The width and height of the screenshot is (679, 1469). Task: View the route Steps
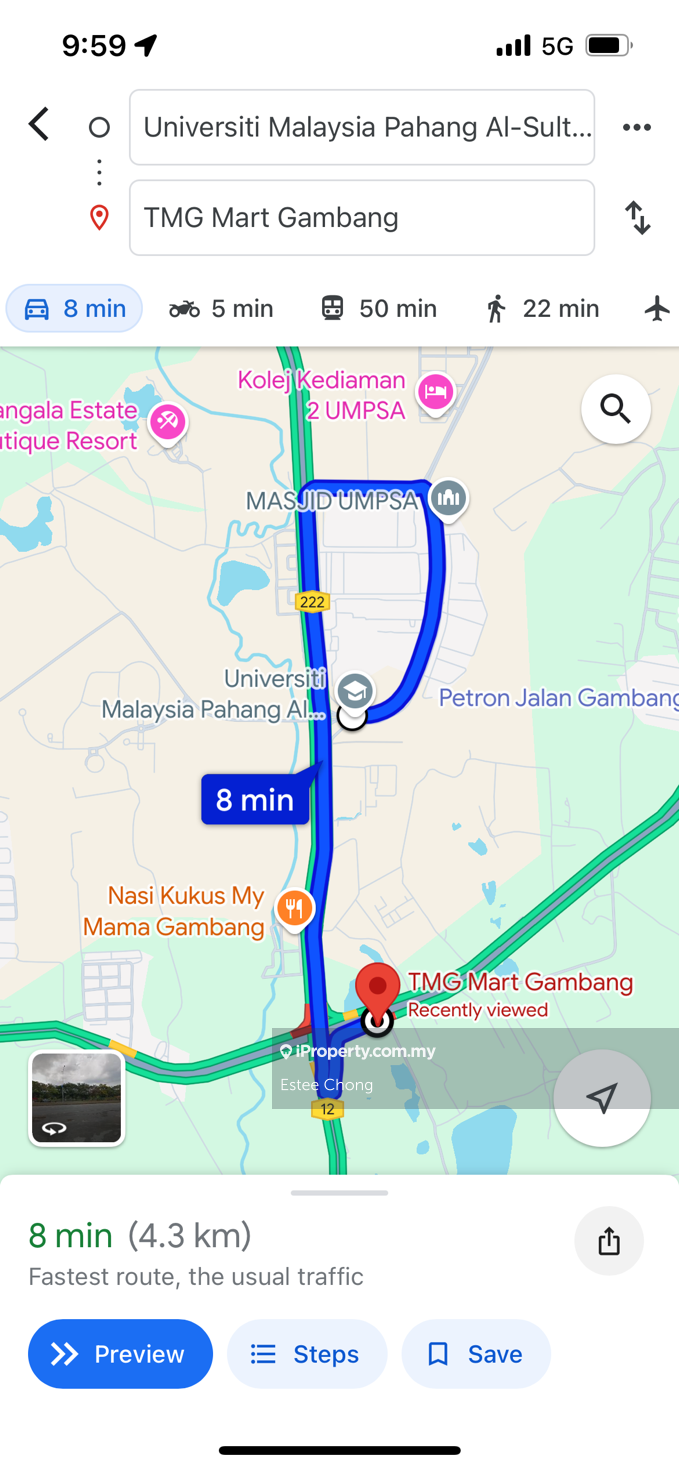click(307, 1354)
